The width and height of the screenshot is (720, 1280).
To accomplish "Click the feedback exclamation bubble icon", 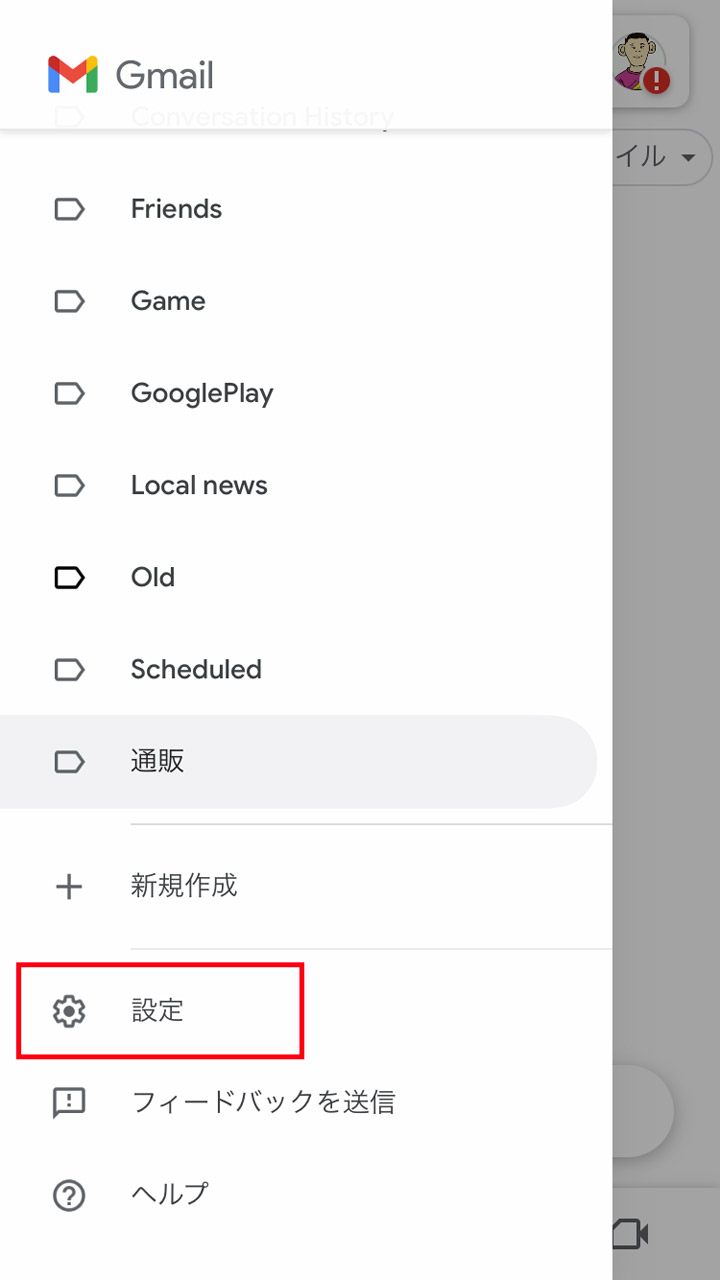I will 68,1103.
